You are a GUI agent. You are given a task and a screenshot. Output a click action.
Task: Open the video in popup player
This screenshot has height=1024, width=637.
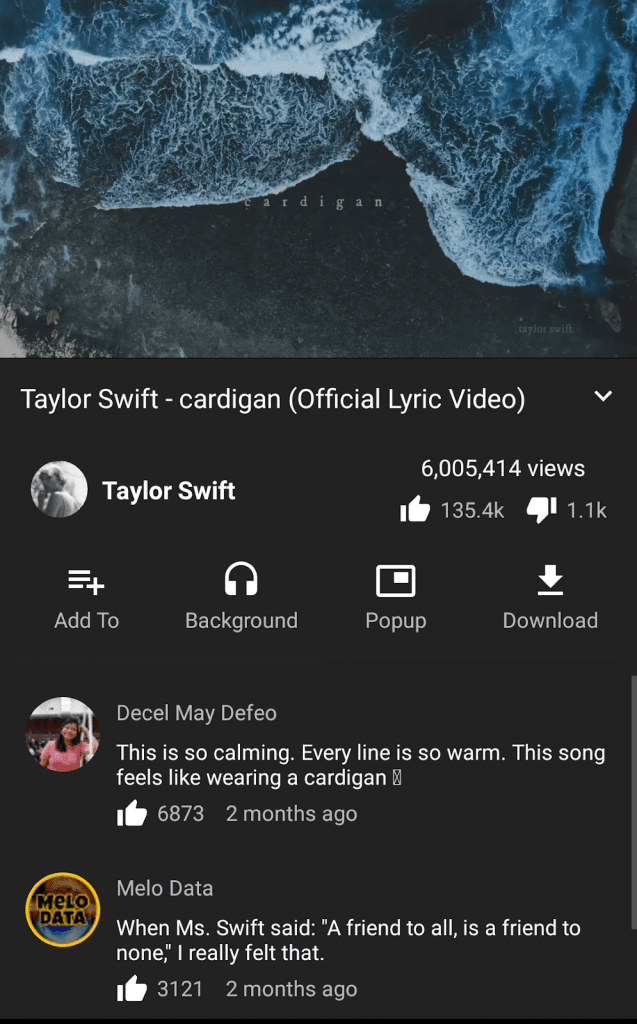(395, 597)
